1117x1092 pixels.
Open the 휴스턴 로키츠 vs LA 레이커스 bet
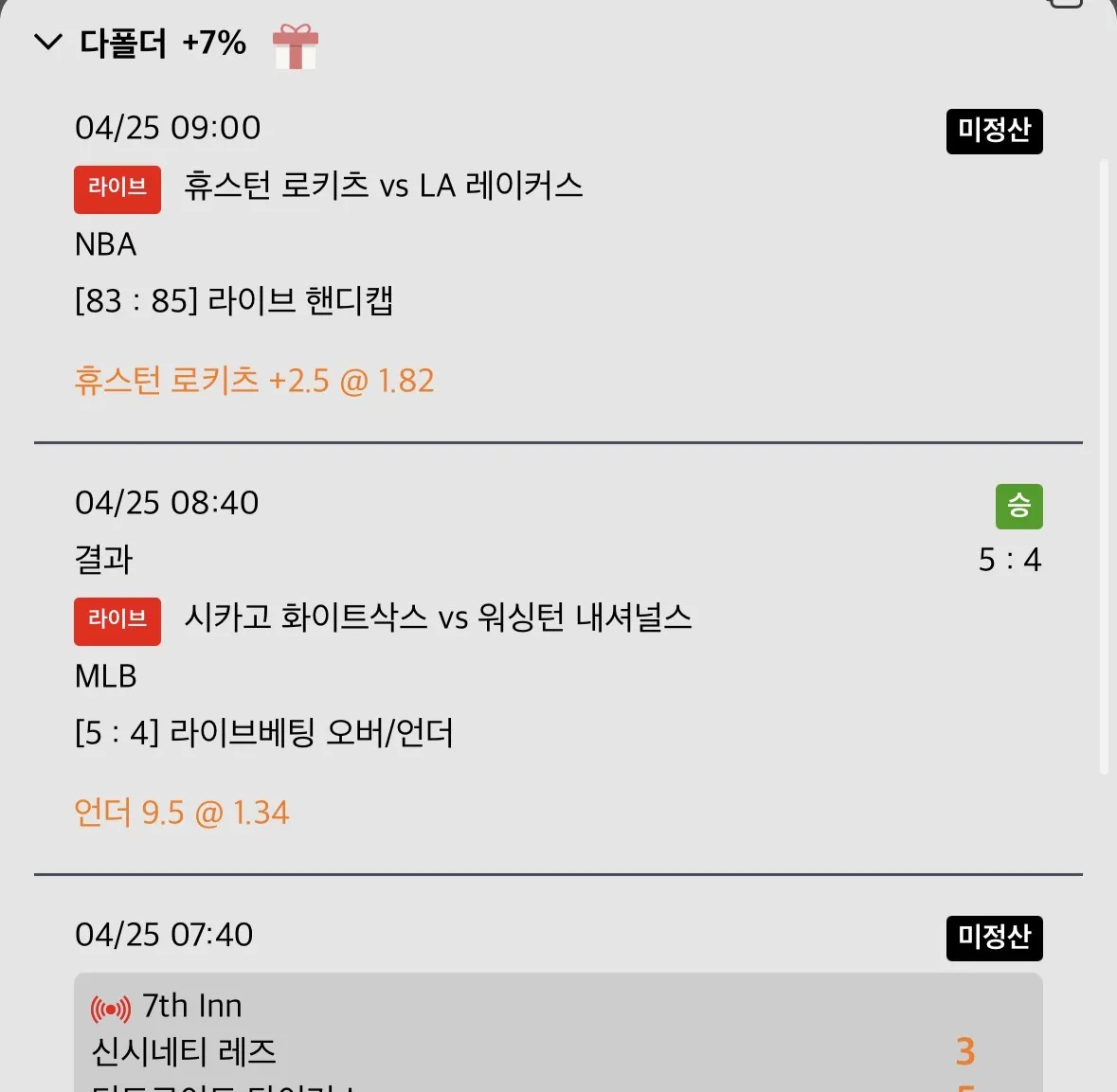coord(384,187)
